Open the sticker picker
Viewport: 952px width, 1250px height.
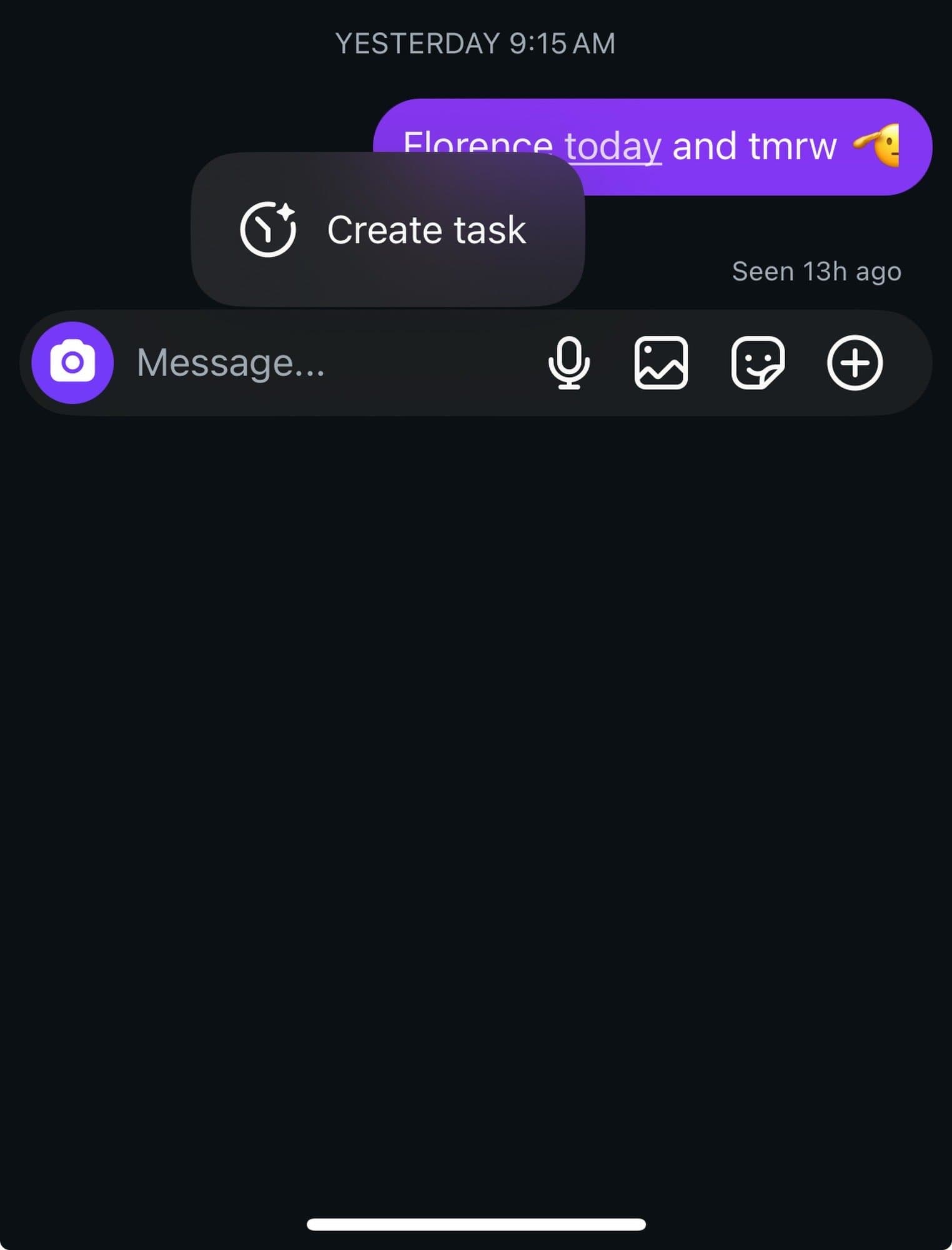(x=758, y=362)
